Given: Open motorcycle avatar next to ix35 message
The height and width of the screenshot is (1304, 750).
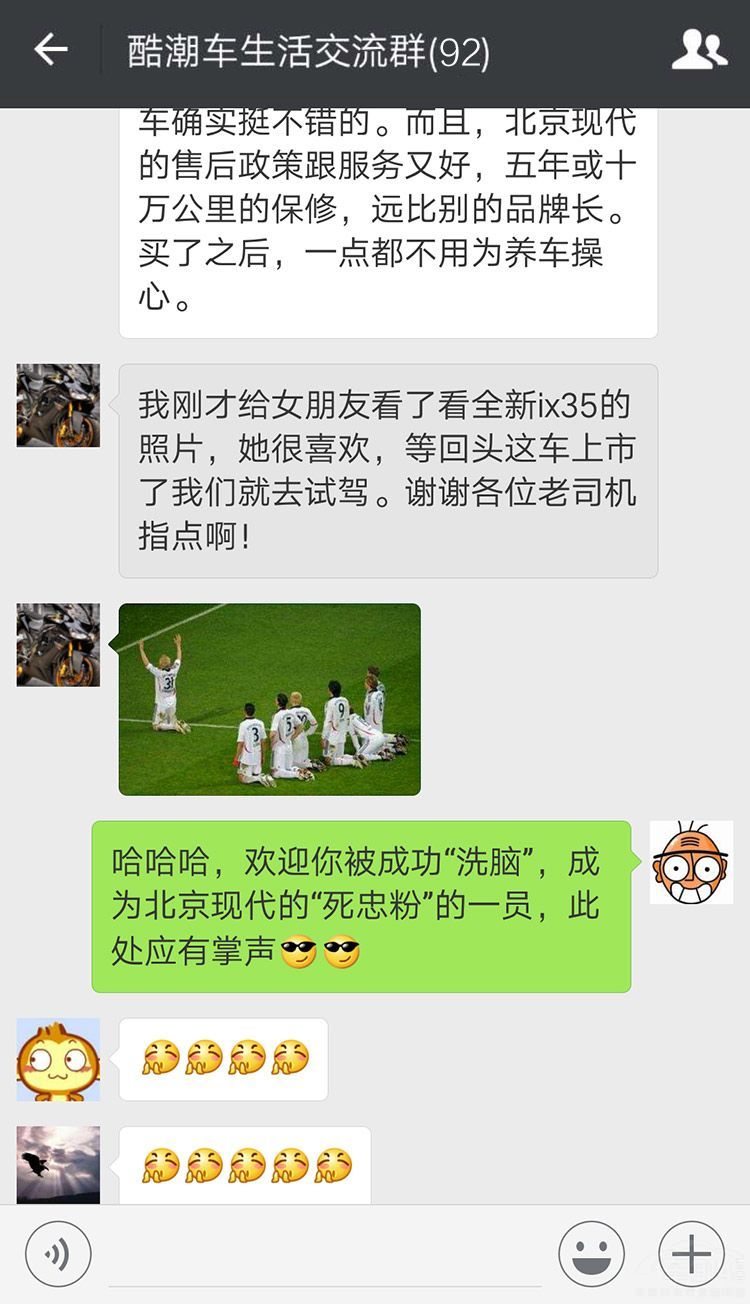Looking at the screenshot, I should (x=58, y=405).
